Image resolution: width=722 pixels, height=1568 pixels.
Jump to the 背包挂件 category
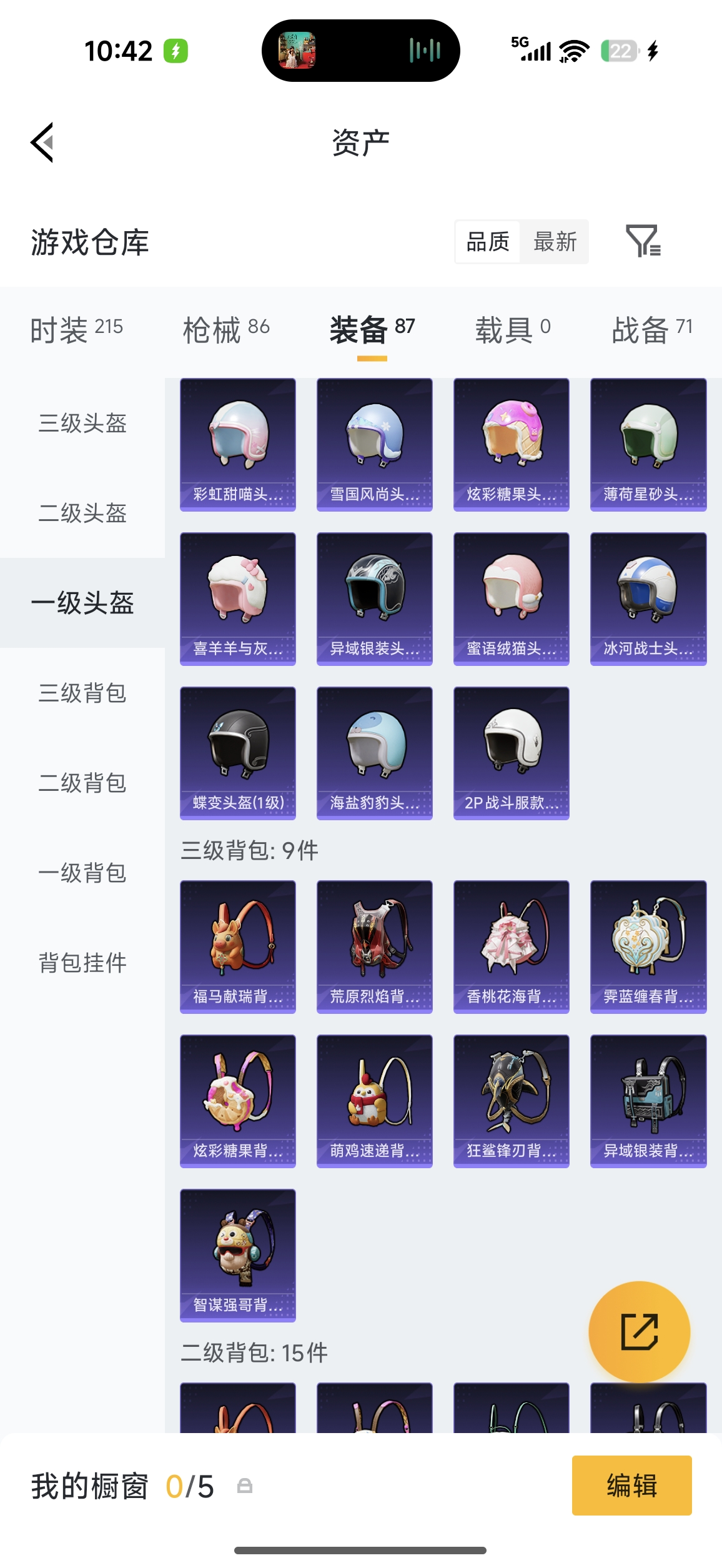coord(82,963)
